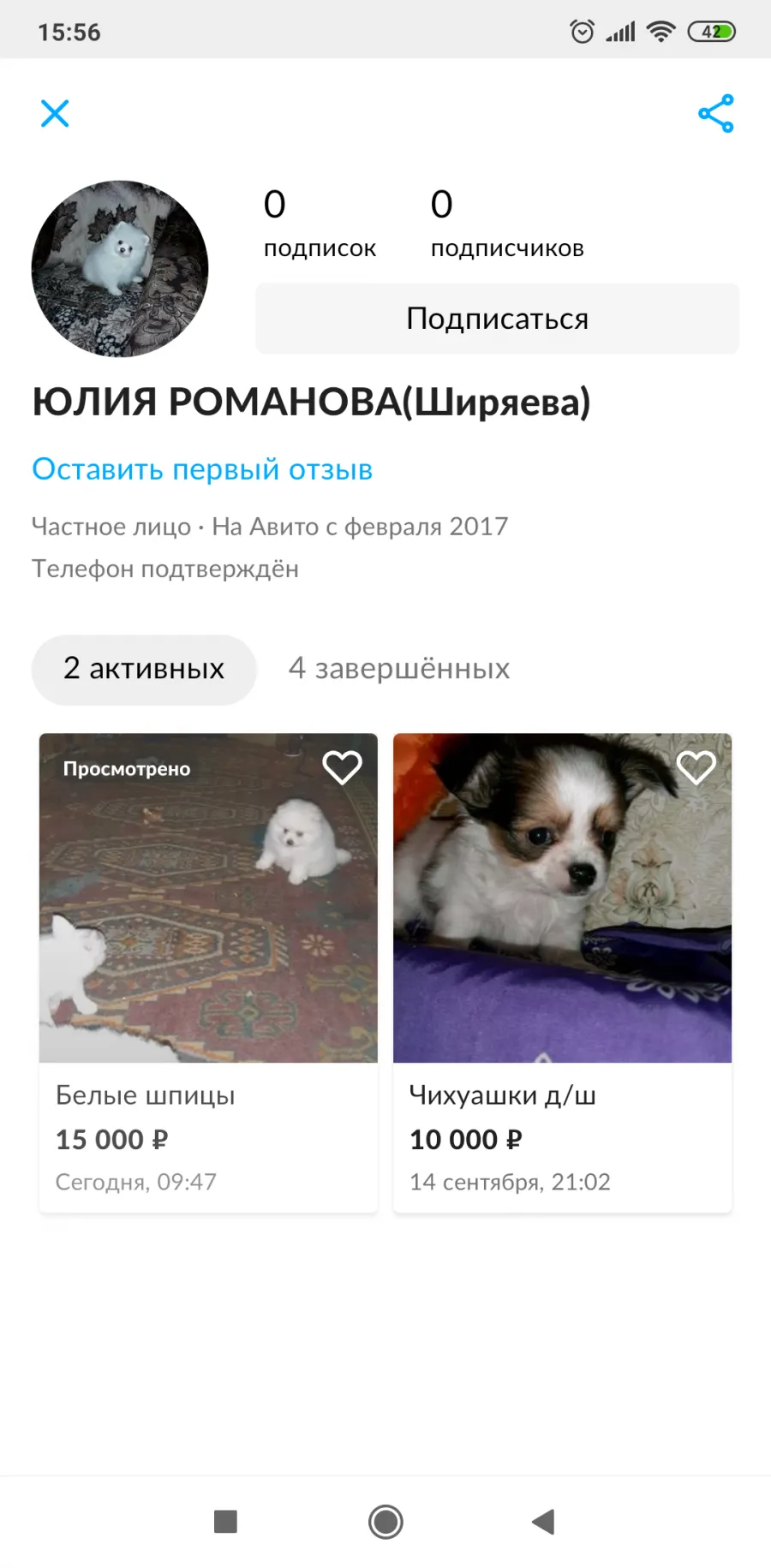Go to the home screen
The width and height of the screenshot is (771, 1568).
[385, 1522]
